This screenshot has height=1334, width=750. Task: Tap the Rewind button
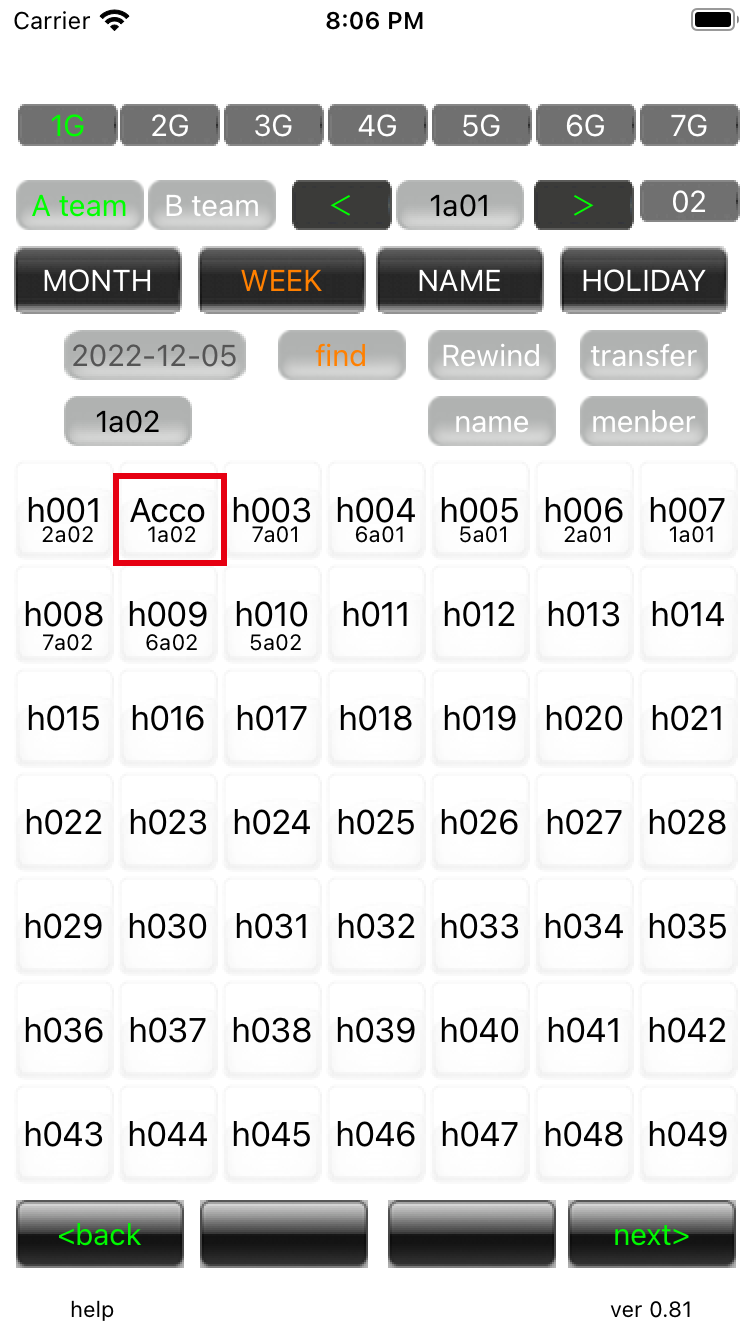coord(491,356)
